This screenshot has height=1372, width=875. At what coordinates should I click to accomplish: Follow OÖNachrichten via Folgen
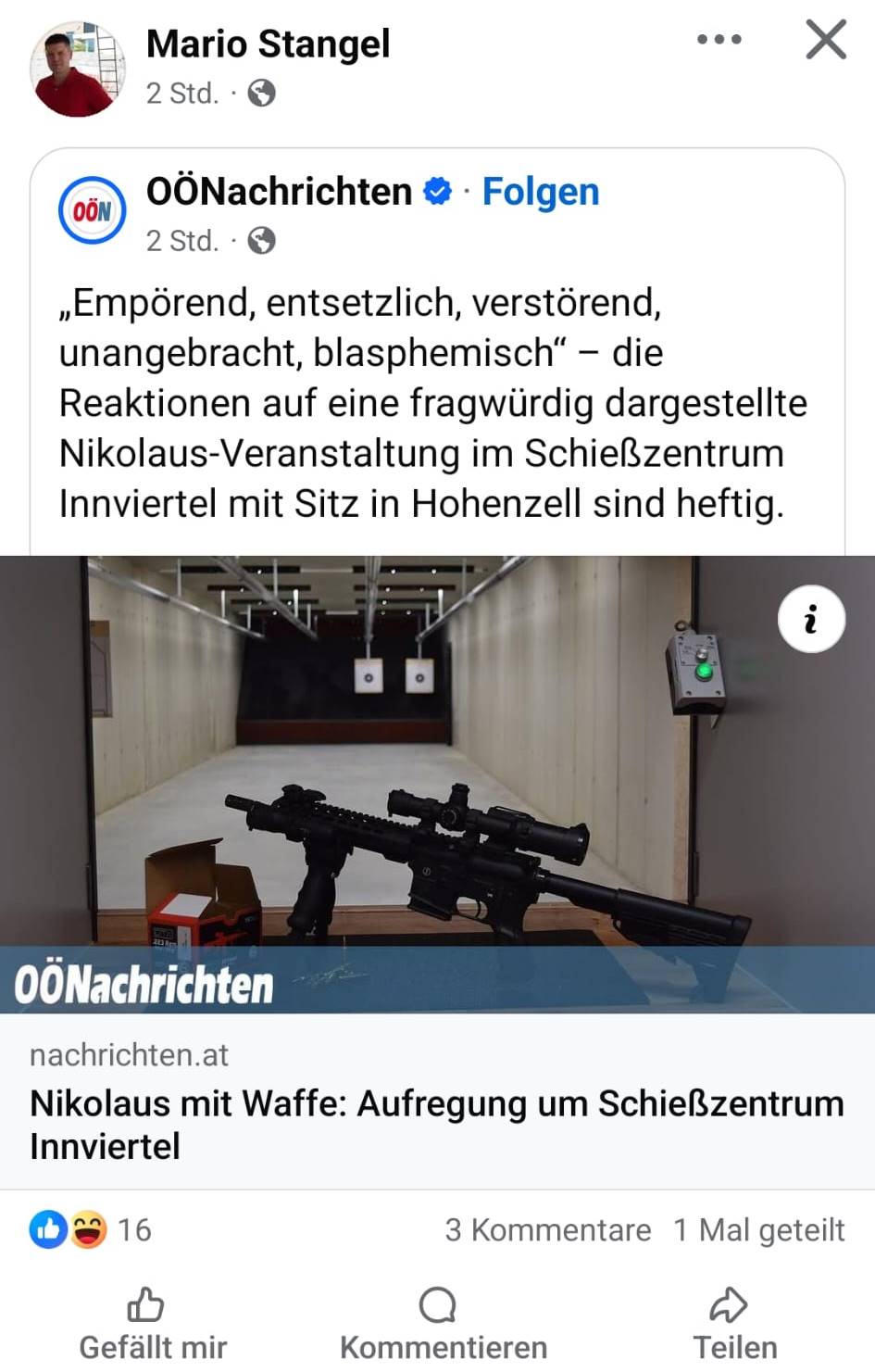click(541, 192)
